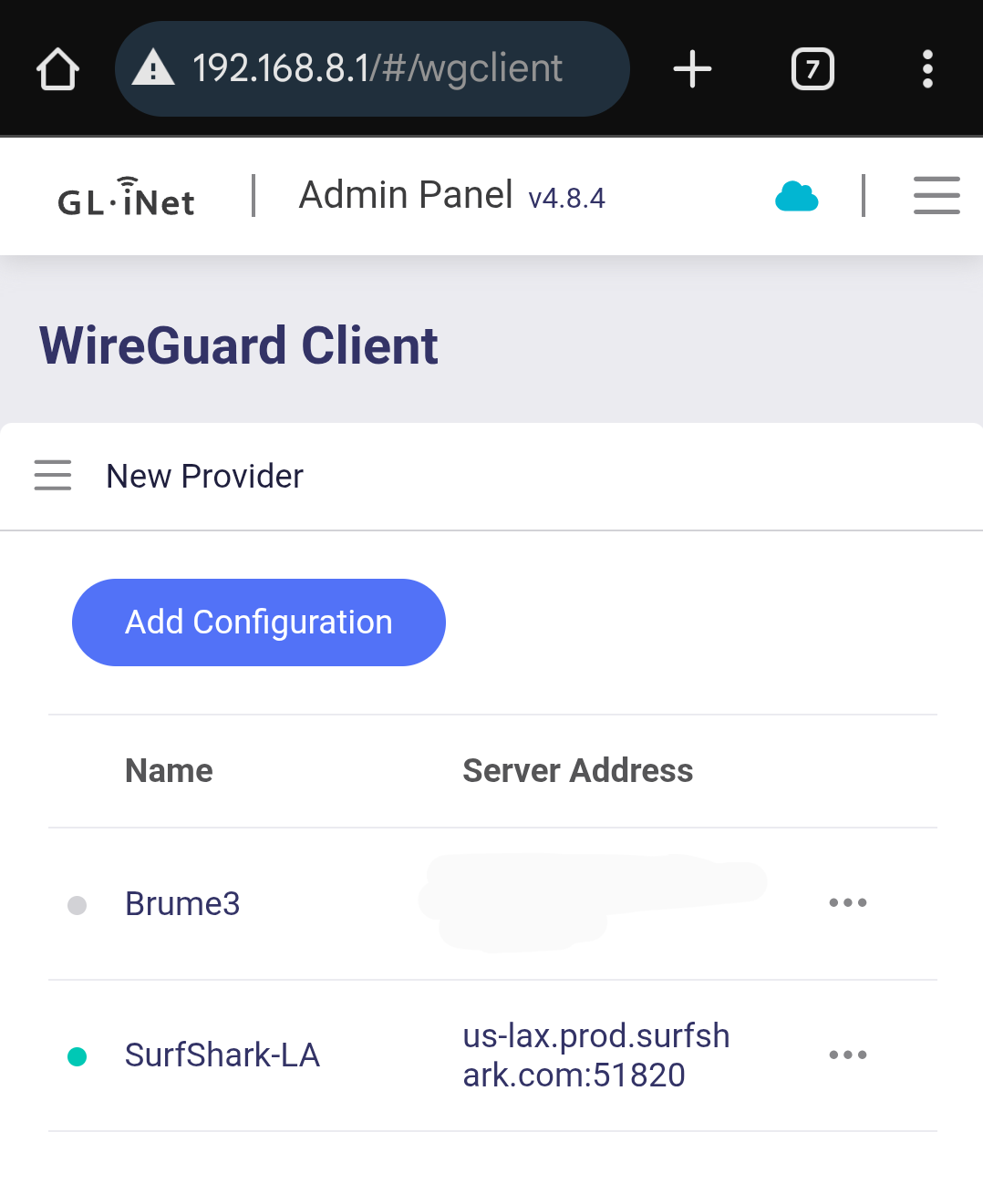The height and width of the screenshot is (1204, 983).
Task: Tap the address bar showing 192.168.8.1
Action: click(374, 69)
